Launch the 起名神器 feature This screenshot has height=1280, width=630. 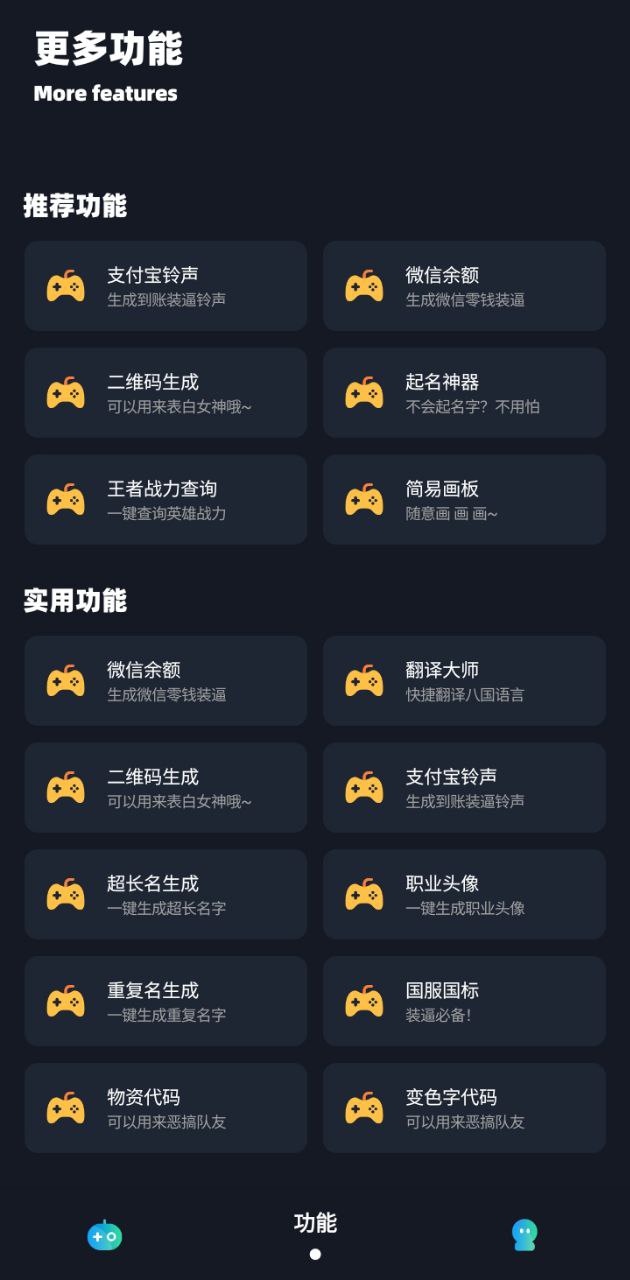[464, 393]
